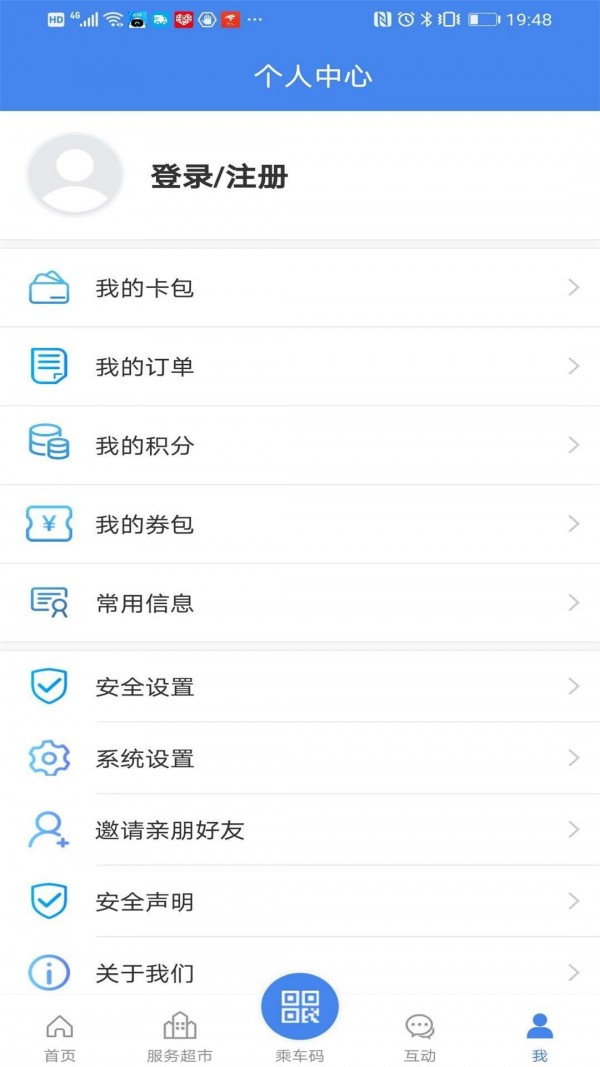Tap 登录/注册 to sign in
The width and height of the screenshot is (600, 1067).
(x=219, y=178)
